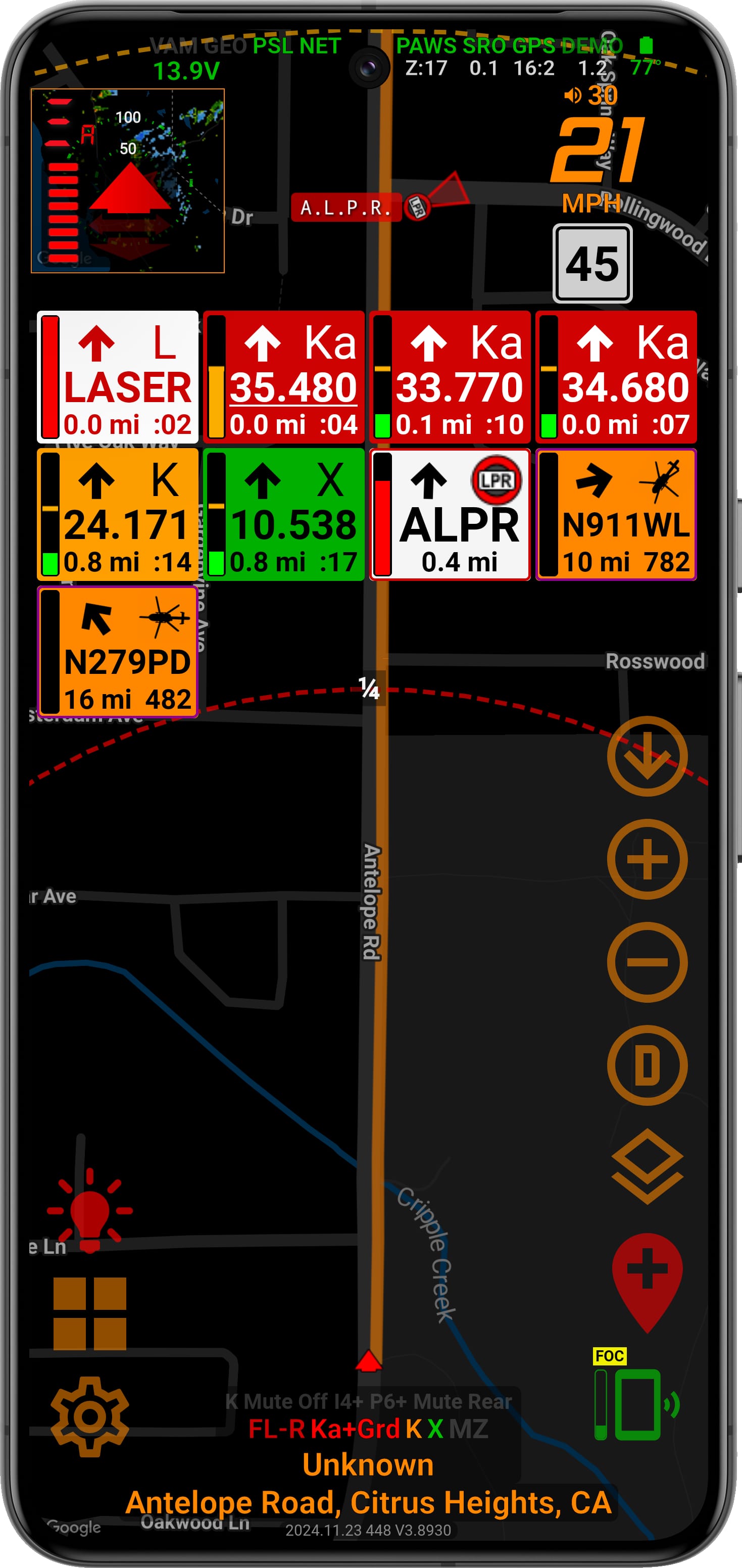
Task: Tap the 45 speed limit sign
Action: click(593, 263)
